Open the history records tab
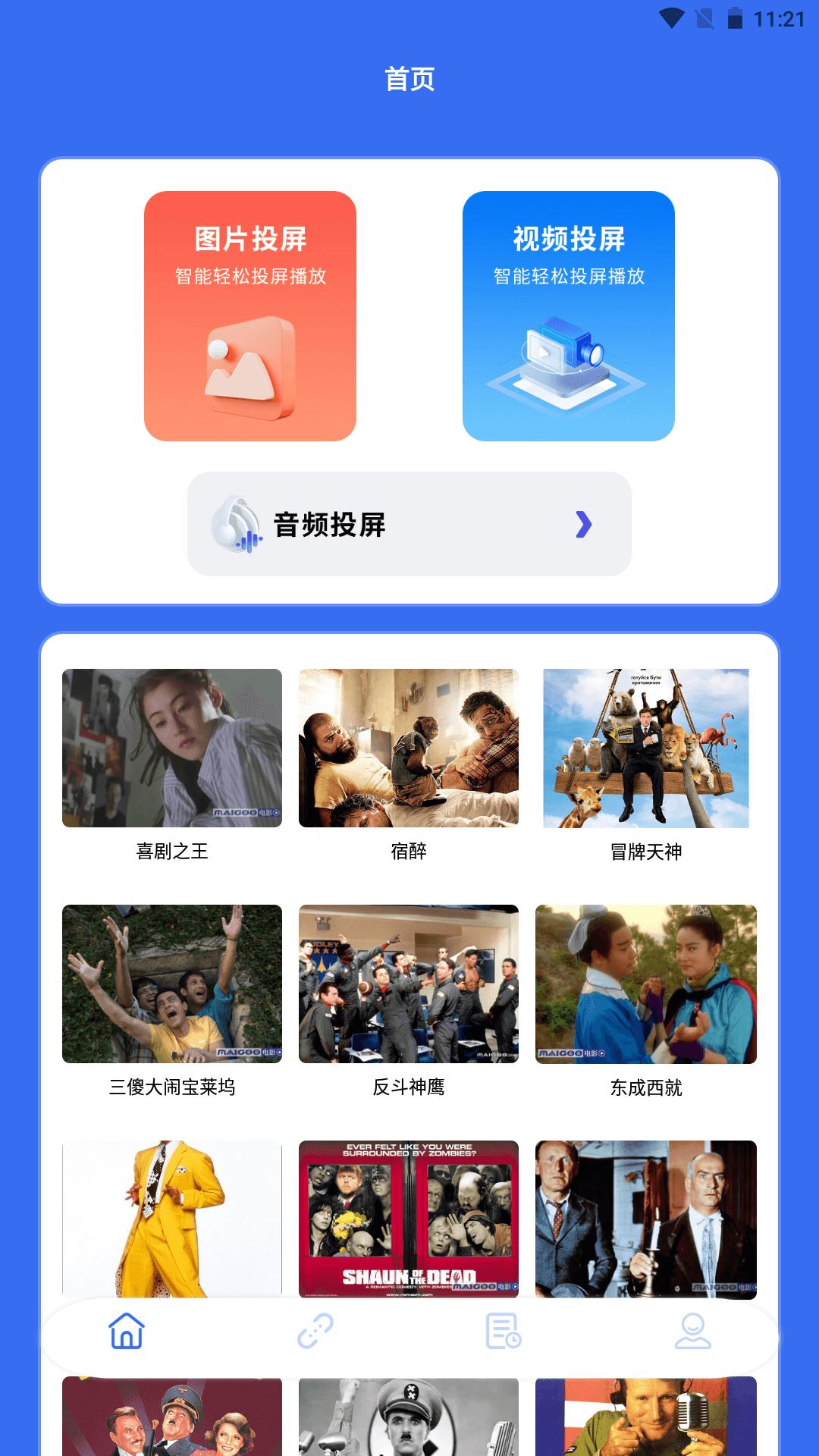Screen dimensions: 819x1456 click(504, 1331)
